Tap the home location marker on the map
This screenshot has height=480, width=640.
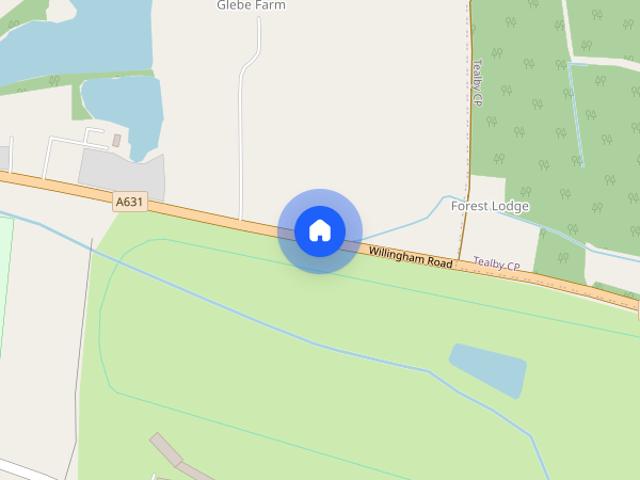[x=320, y=231]
